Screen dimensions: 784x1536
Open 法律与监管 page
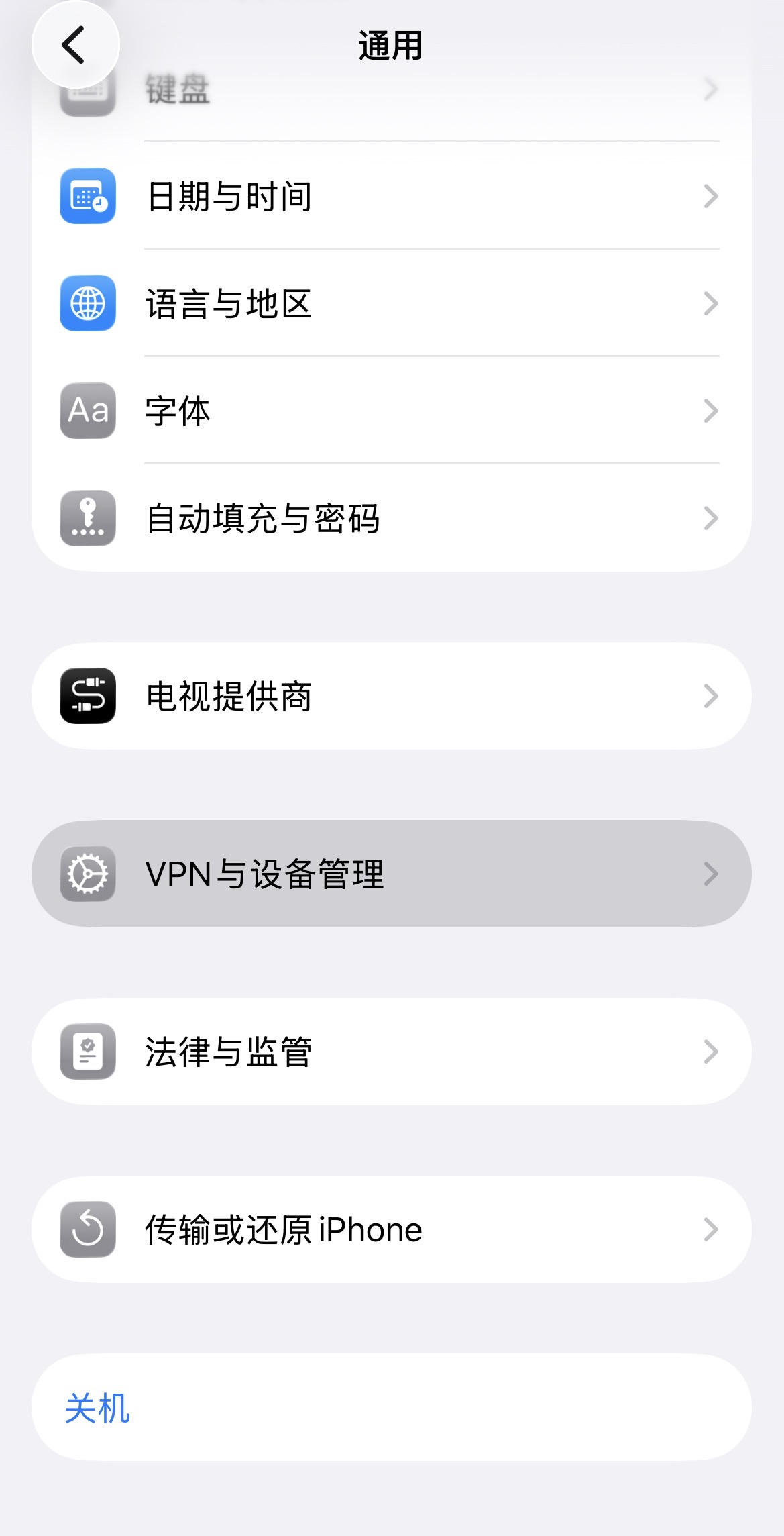click(392, 1052)
